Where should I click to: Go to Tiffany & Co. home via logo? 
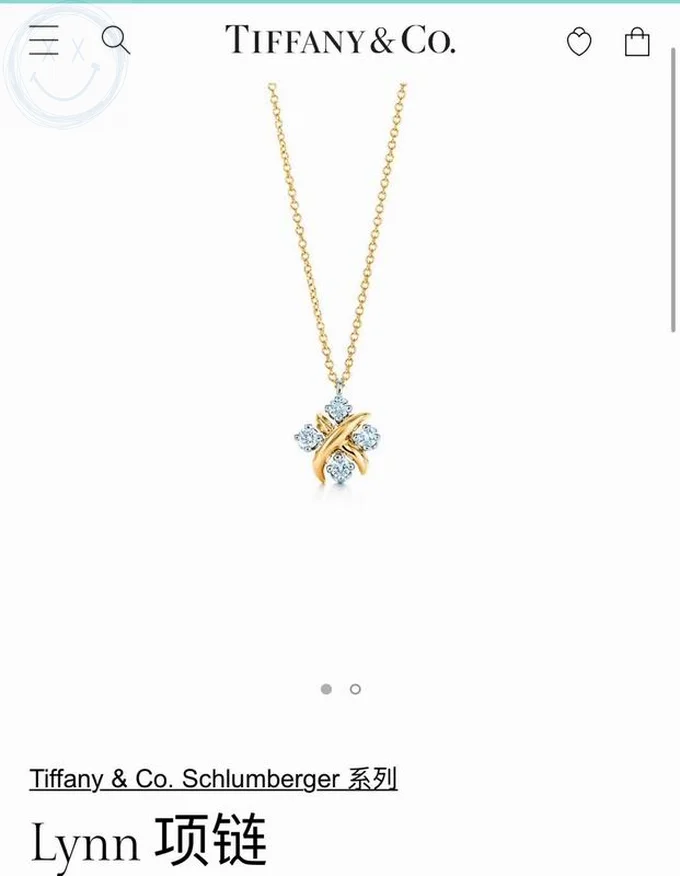[x=340, y=40]
